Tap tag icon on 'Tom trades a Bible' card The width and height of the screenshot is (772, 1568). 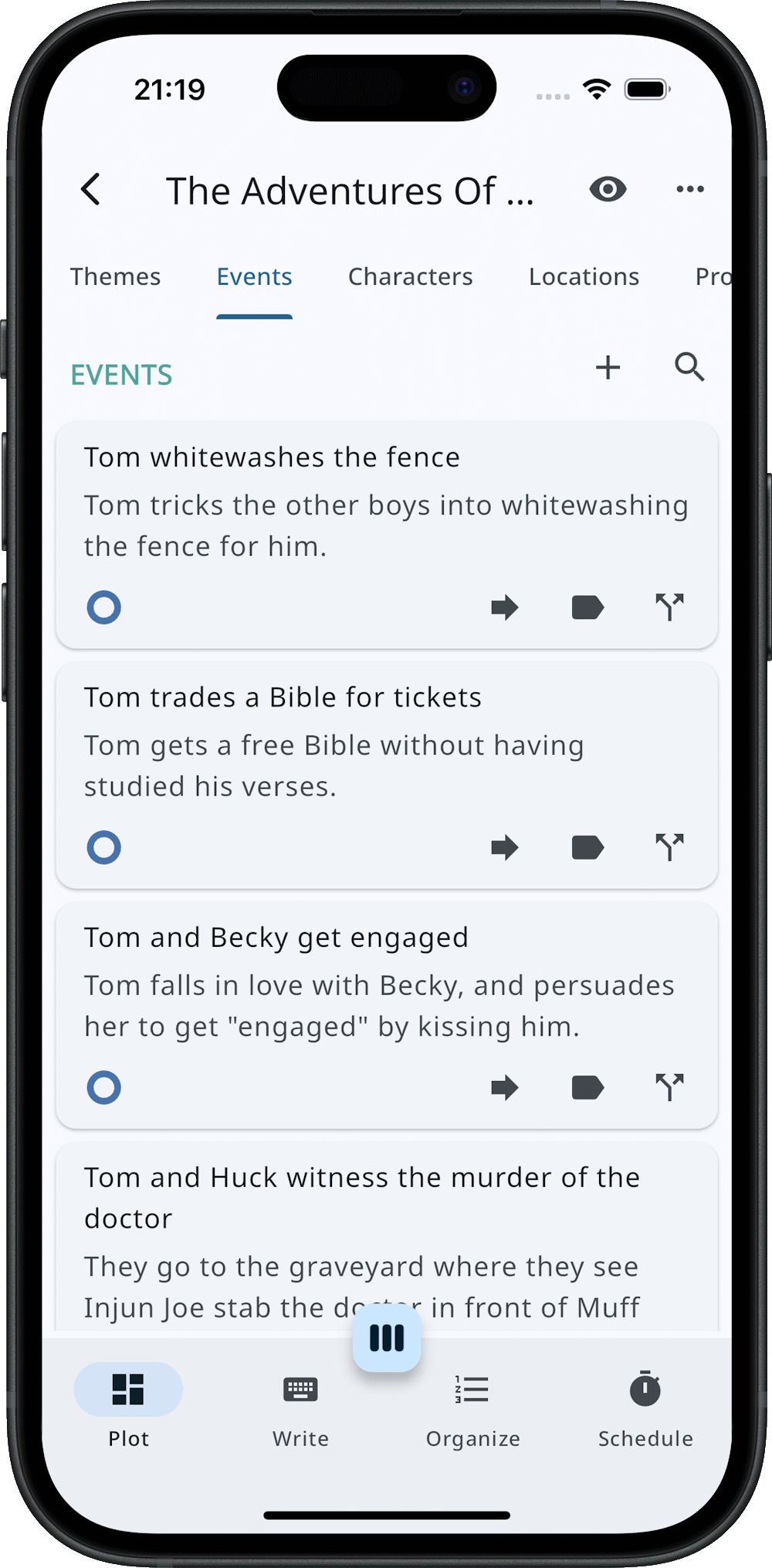tap(587, 847)
